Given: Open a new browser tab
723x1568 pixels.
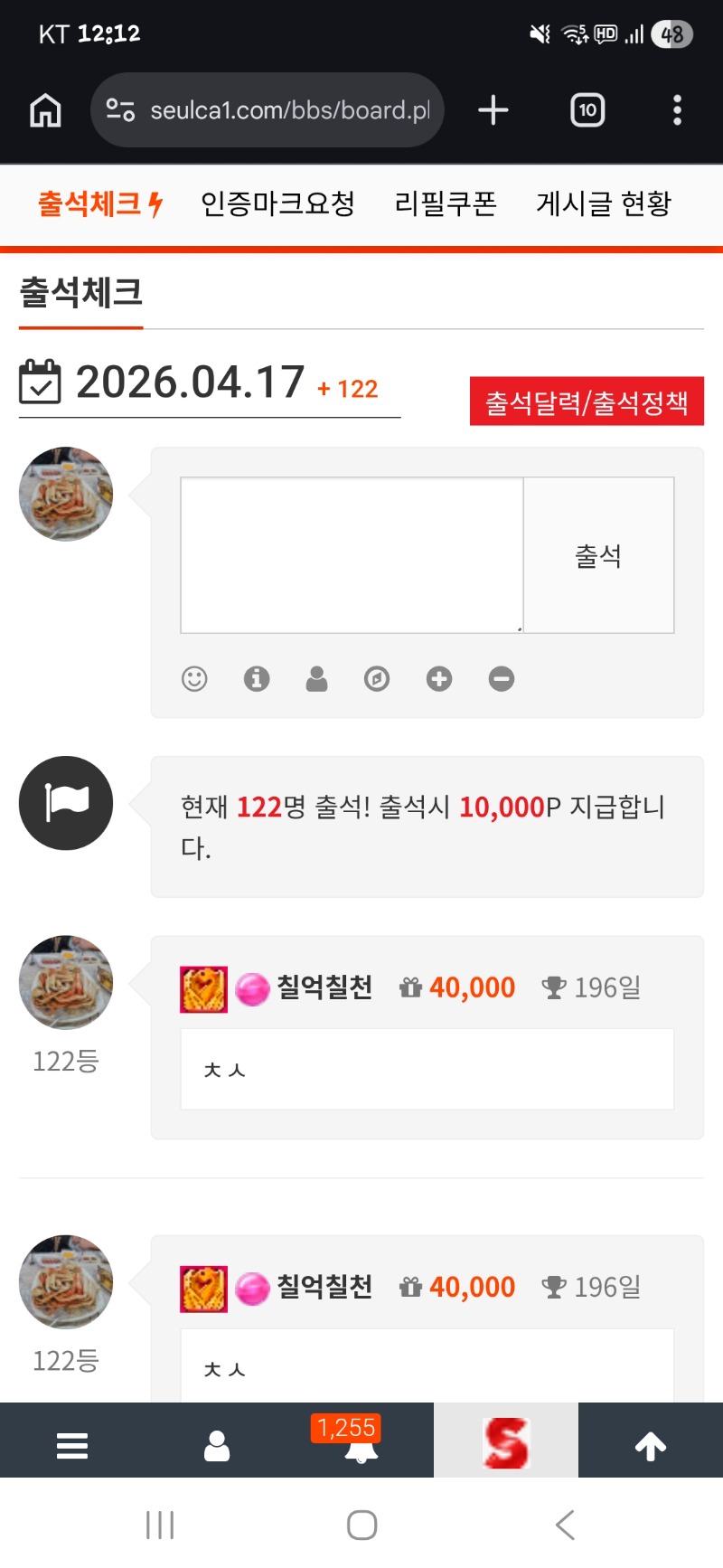Looking at the screenshot, I should 493,110.
